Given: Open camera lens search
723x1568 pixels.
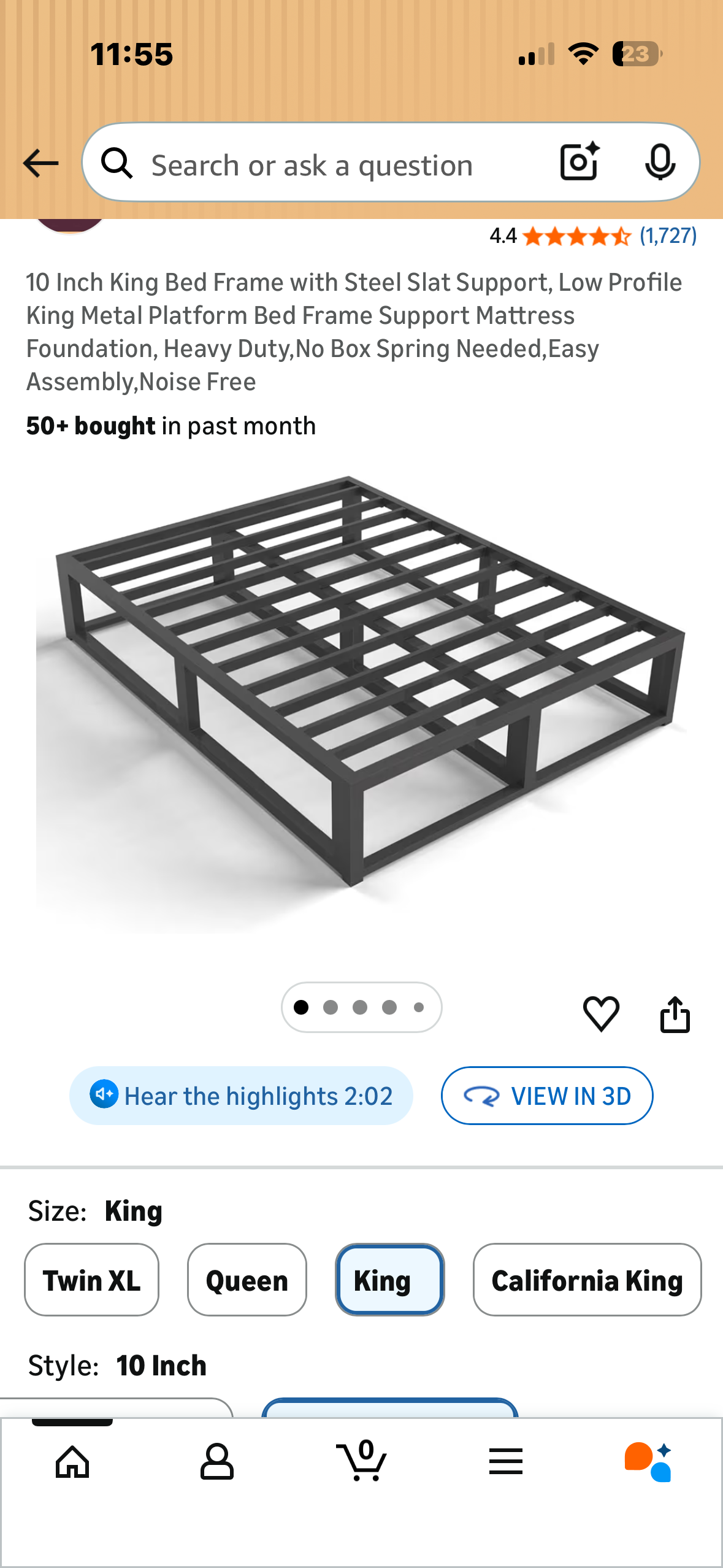Looking at the screenshot, I should (579, 162).
